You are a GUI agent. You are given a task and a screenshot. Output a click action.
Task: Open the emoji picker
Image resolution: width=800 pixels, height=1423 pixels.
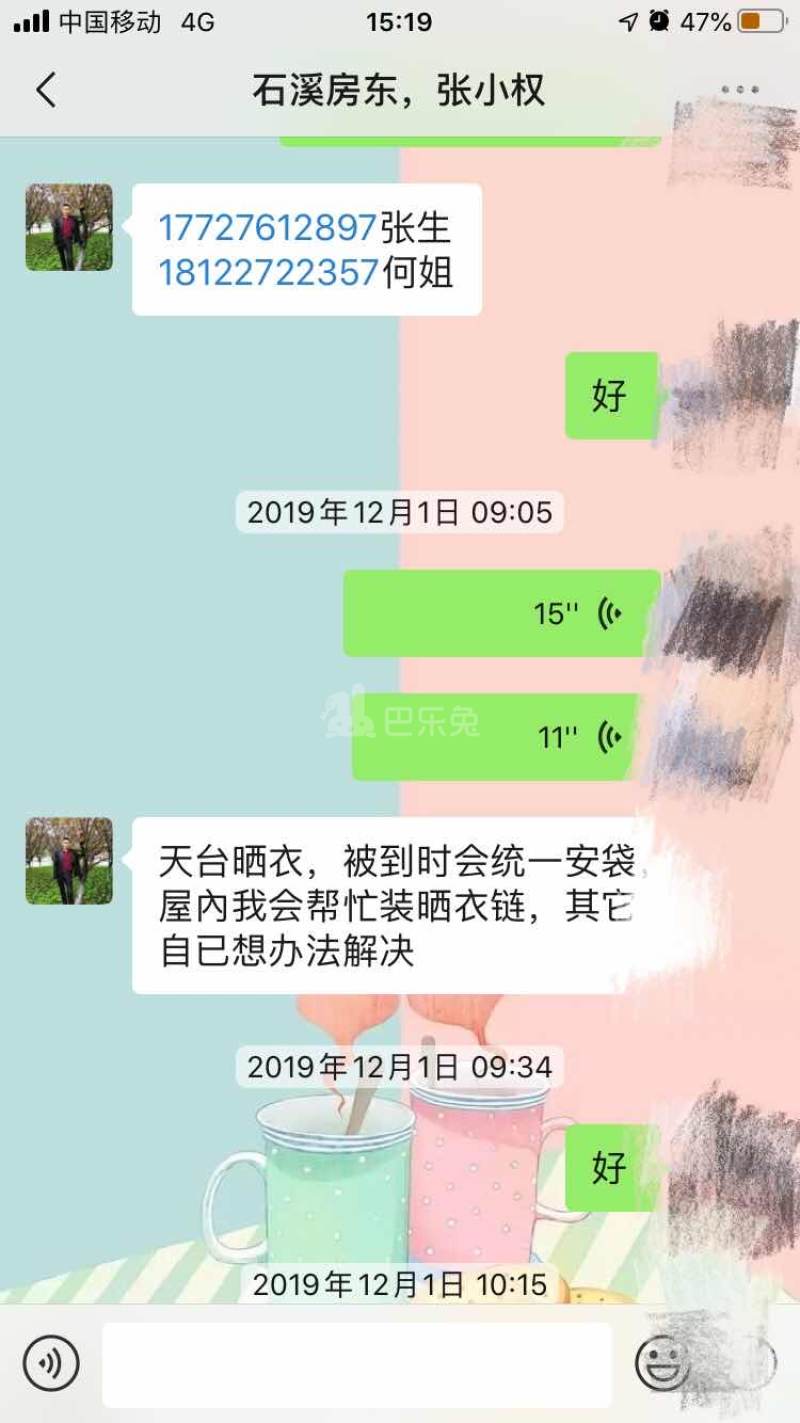[662, 1362]
